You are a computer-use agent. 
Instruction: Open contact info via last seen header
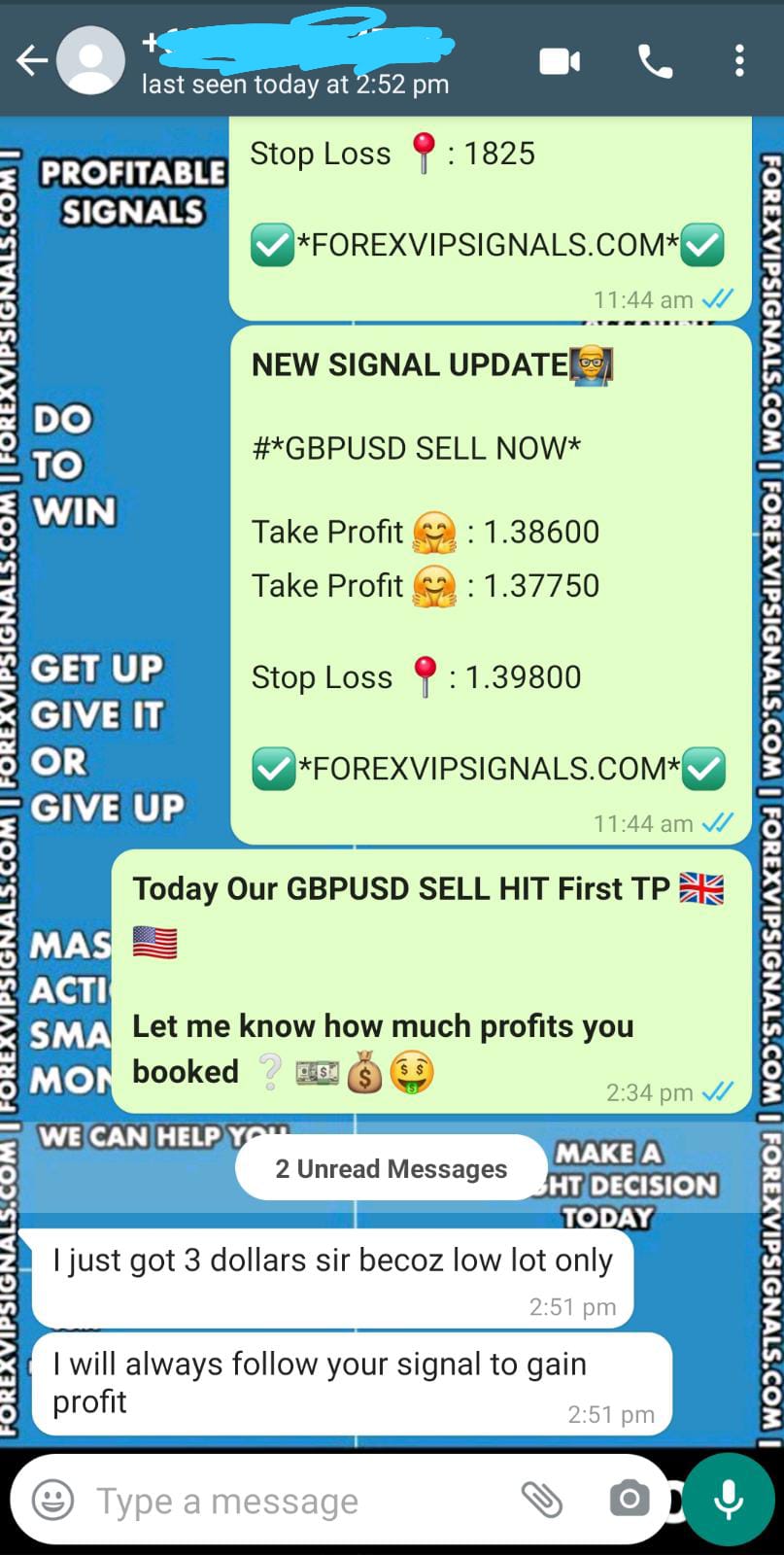click(295, 85)
